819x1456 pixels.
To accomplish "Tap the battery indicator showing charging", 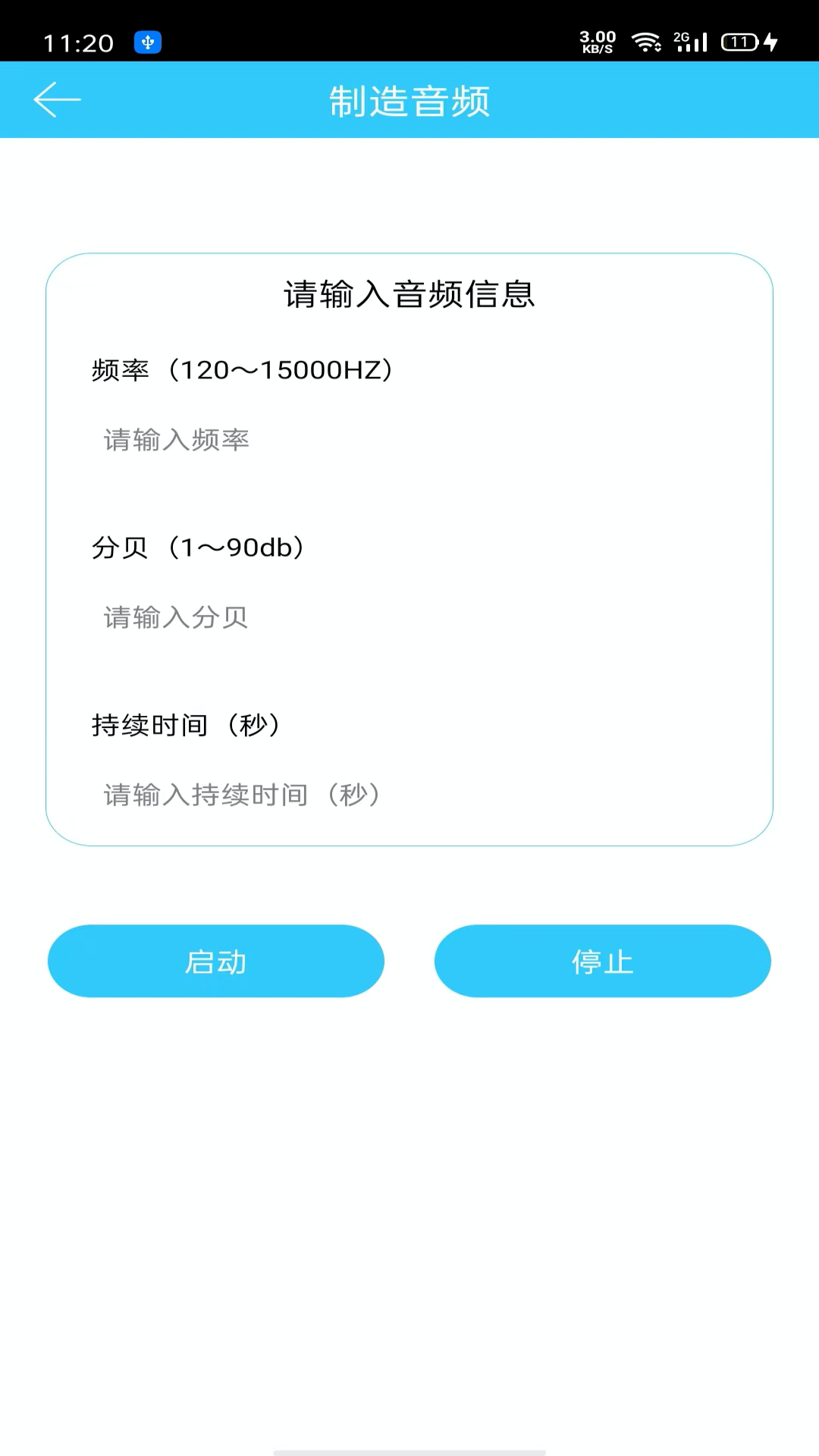I will pos(739,43).
